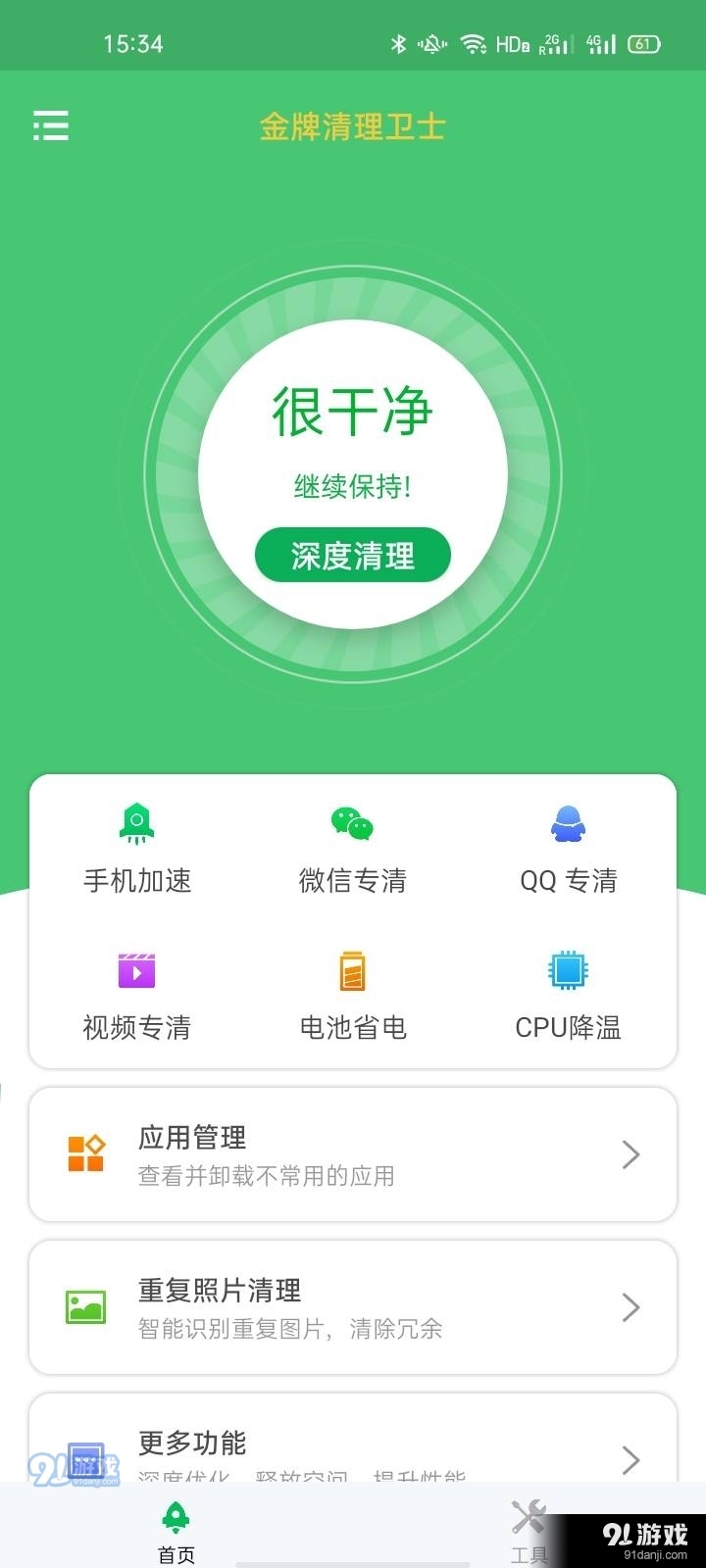
Task: Open 电池省电 battery saver
Action: pyautogui.click(x=351, y=970)
